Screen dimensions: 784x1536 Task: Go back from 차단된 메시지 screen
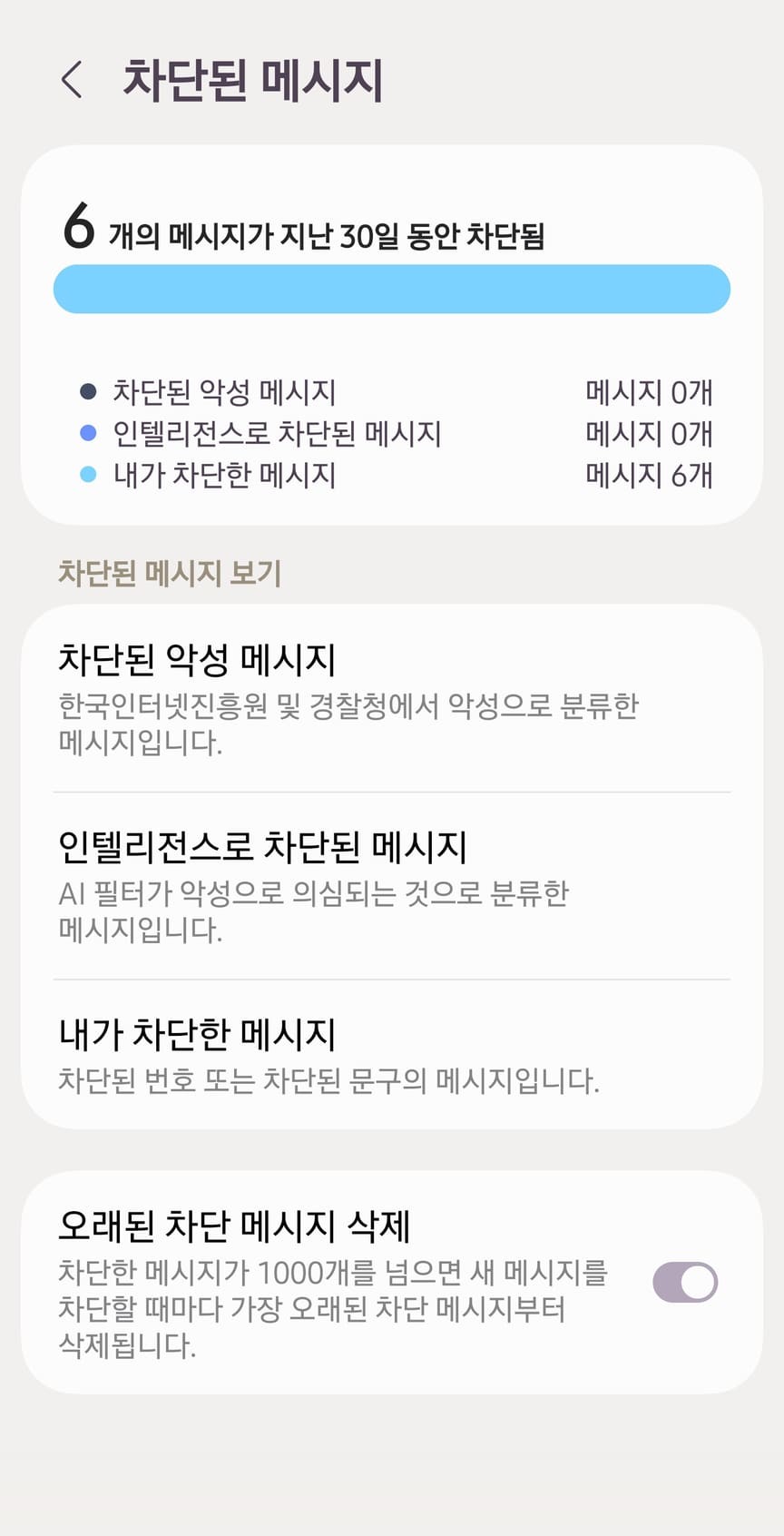[x=72, y=80]
